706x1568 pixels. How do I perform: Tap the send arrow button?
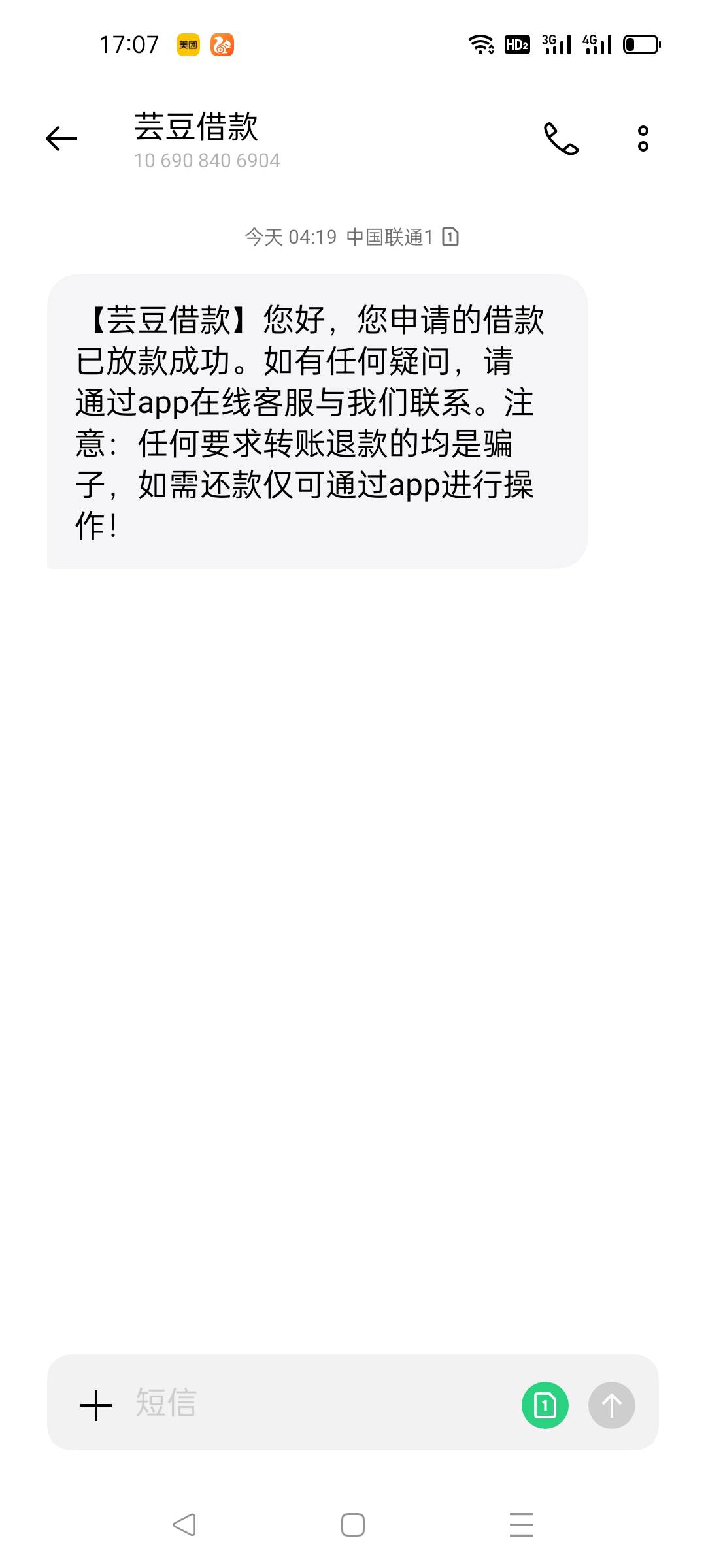612,1405
